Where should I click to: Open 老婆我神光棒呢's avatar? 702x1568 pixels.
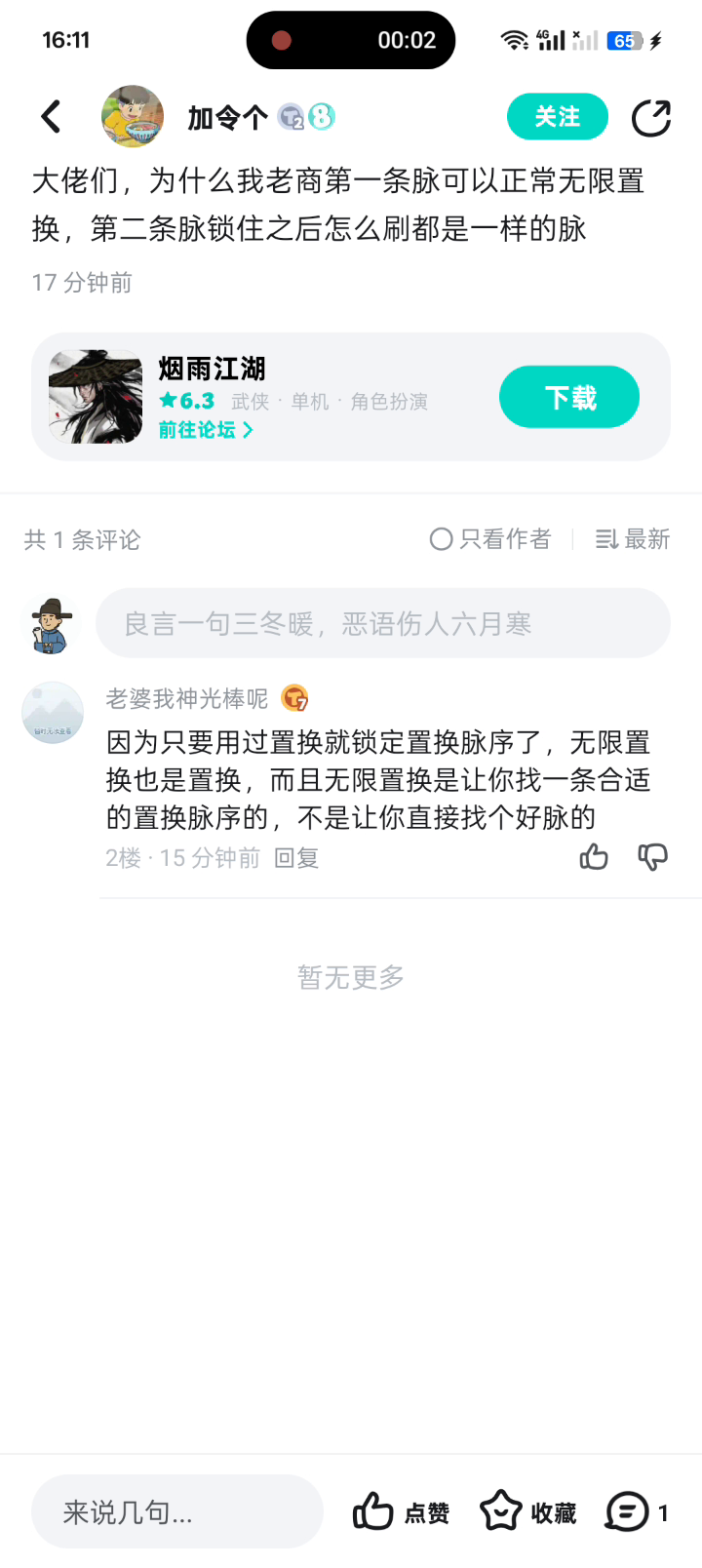coord(53,713)
